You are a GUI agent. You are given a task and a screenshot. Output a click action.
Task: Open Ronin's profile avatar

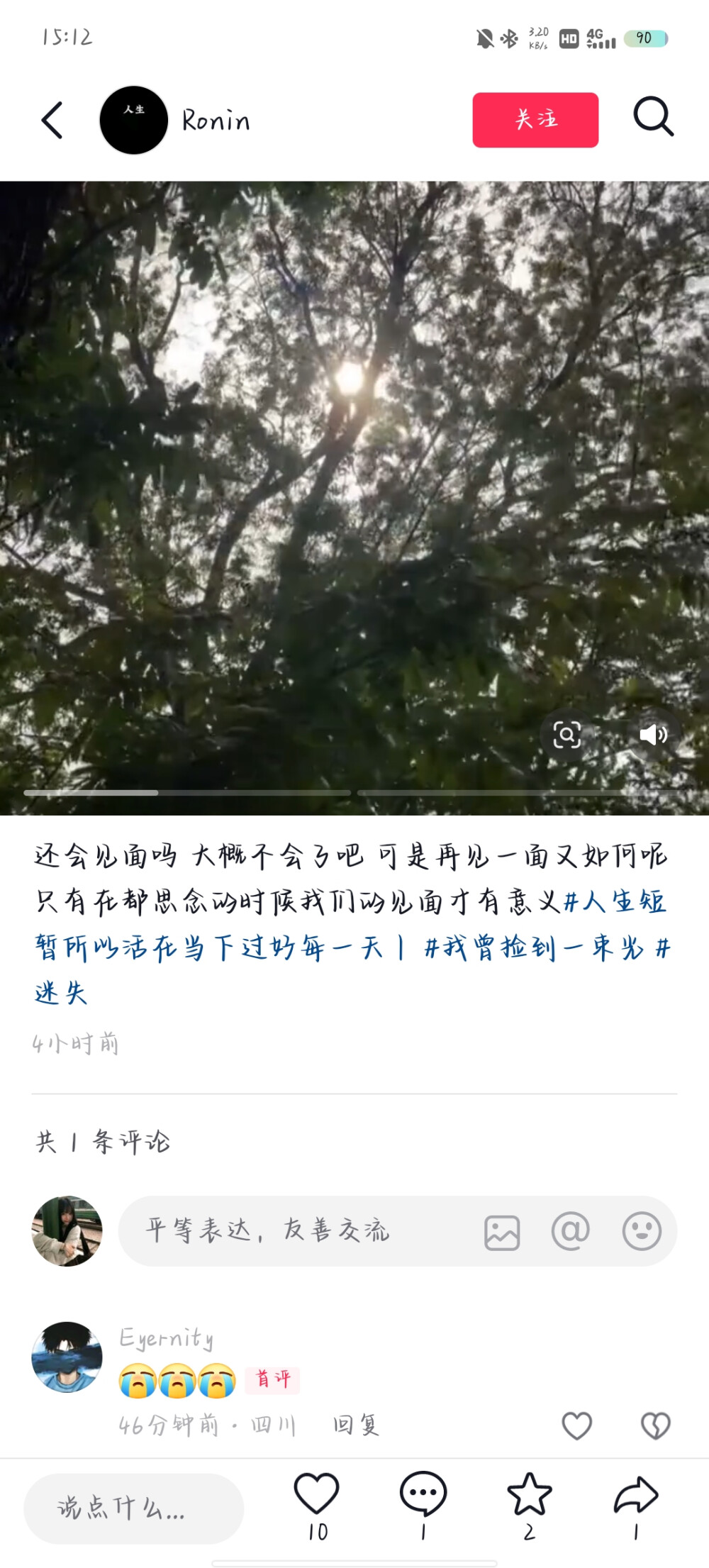click(135, 119)
